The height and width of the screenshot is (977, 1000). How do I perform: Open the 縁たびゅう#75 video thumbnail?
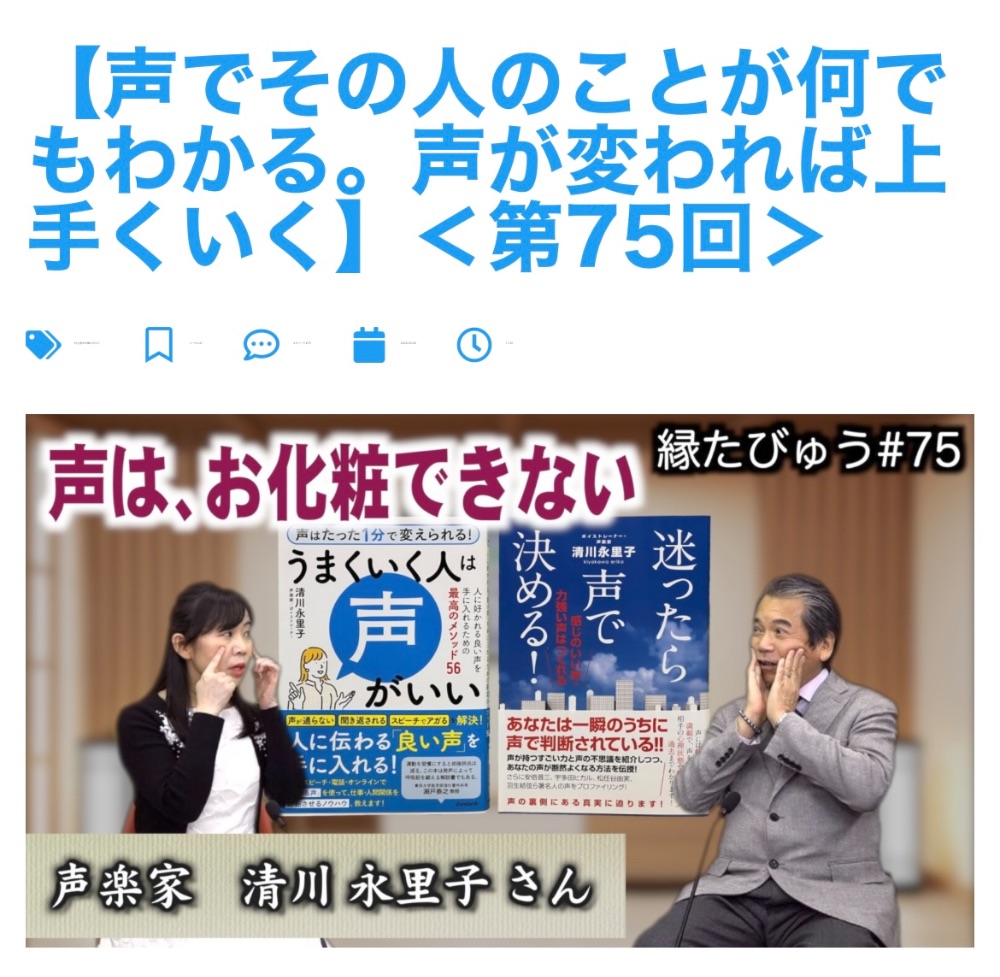pos(499,680)
